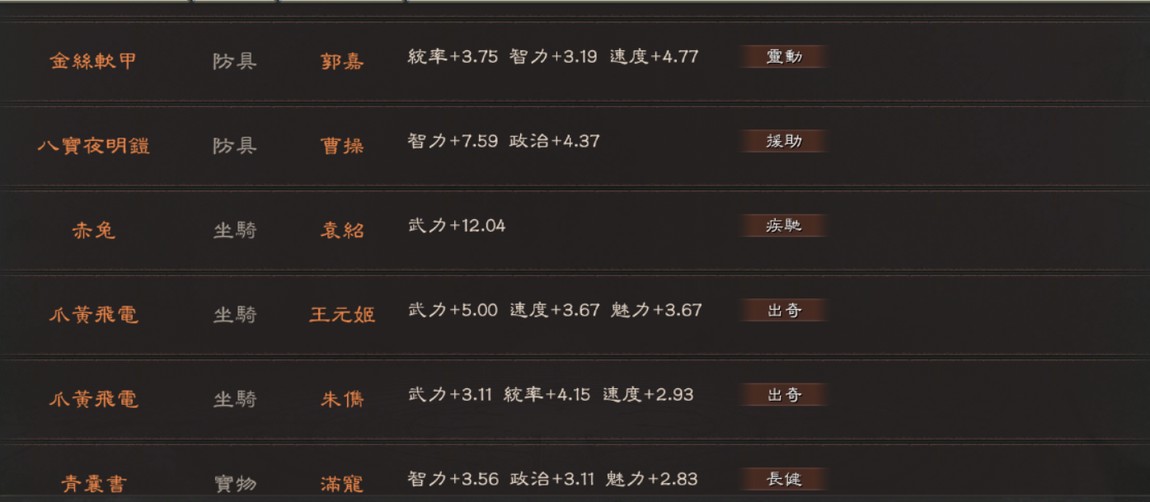1150x502 pixels.
Task: Select 爪黃飛電 equipped by 朱儁
Action: click(93, 399)
